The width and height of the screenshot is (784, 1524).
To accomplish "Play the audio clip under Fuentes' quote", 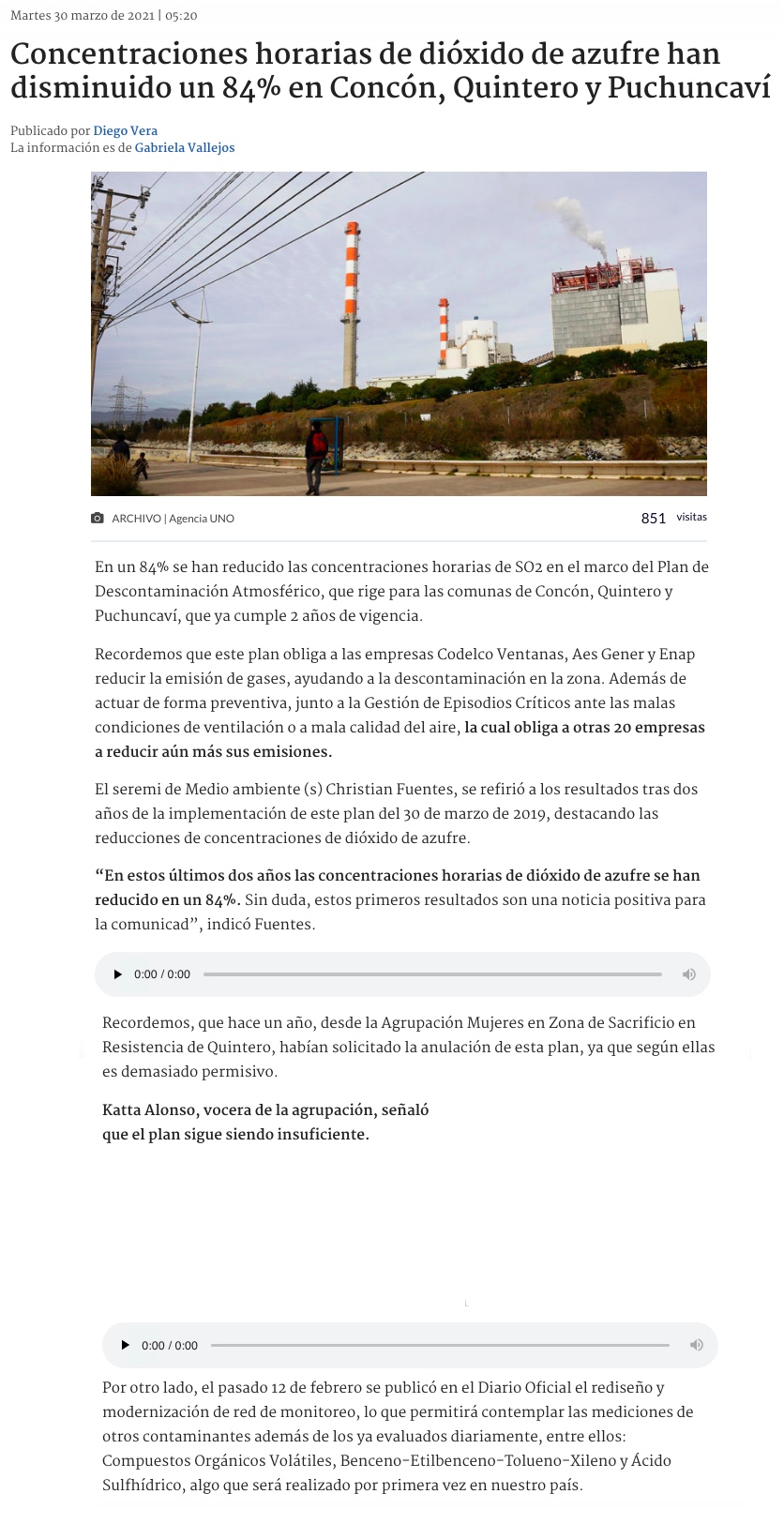I will [118, 974].
